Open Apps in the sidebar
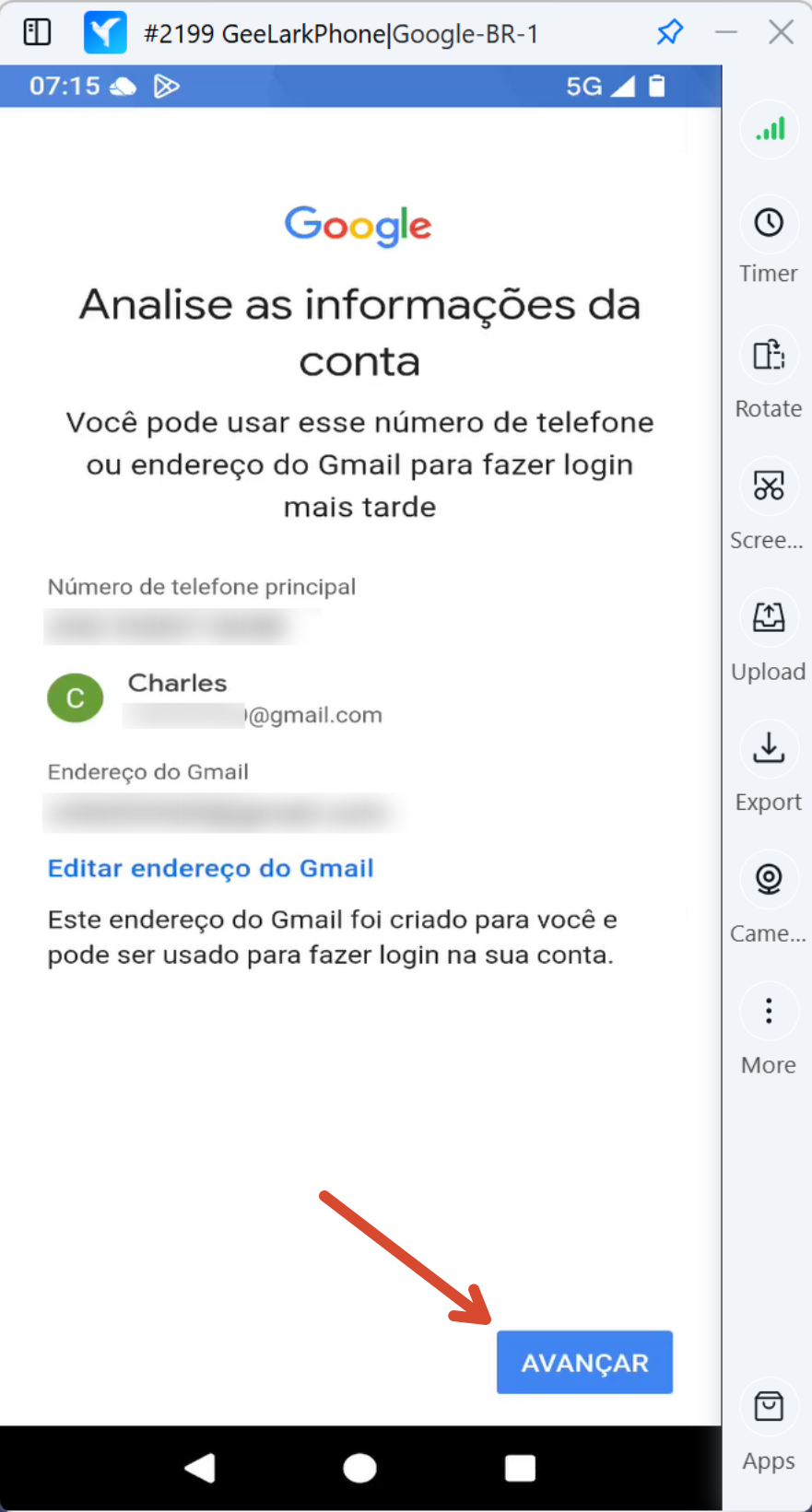 [769, 1424]
